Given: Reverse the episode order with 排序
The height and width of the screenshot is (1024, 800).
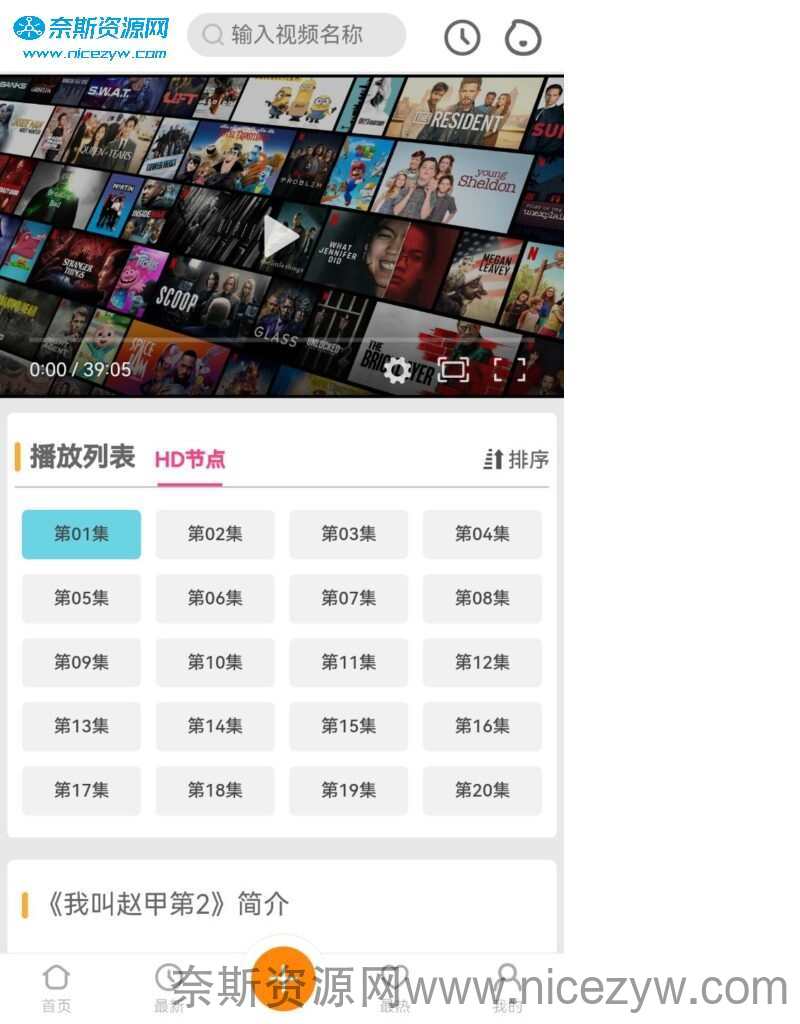Looking at the screenshot, I should 516,460.
